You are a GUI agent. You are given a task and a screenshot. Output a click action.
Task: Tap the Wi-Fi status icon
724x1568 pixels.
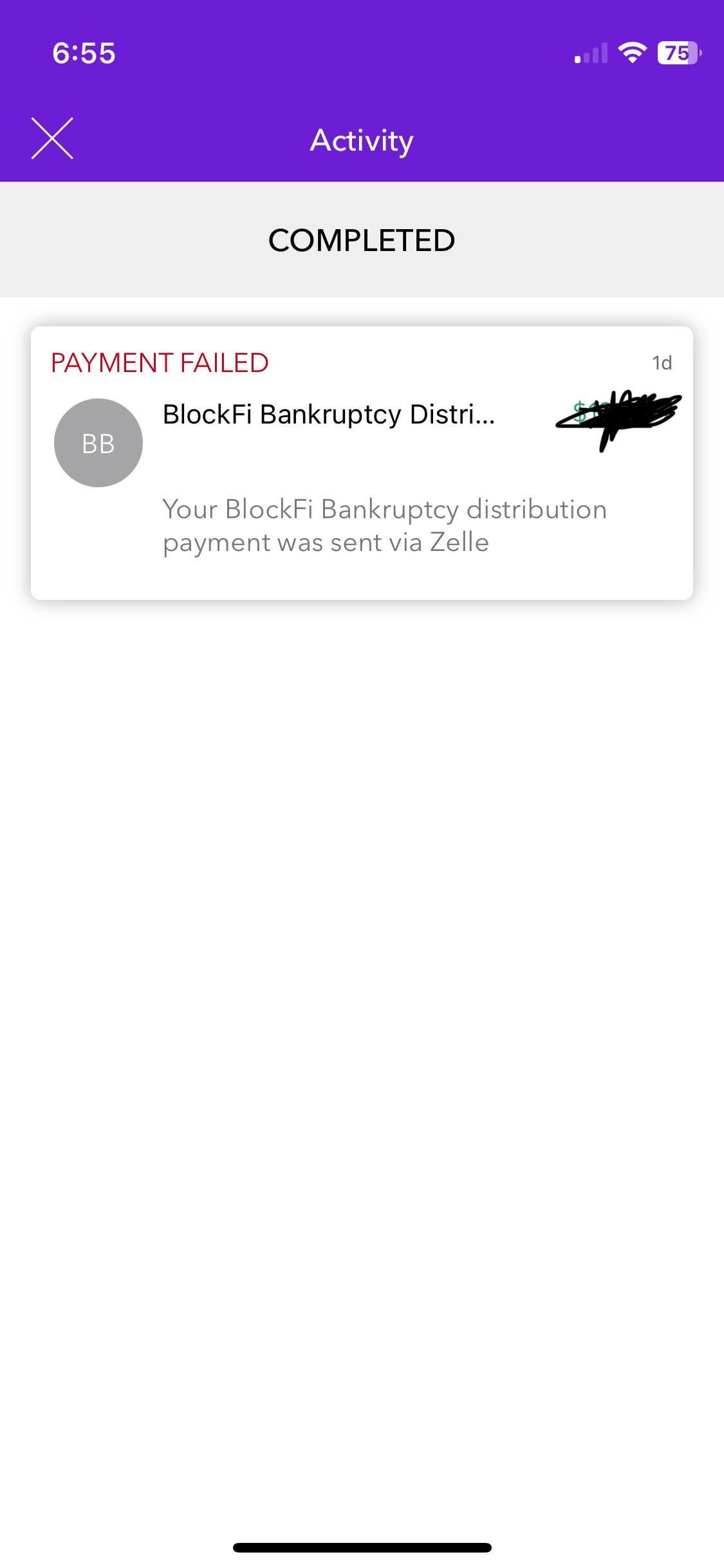(x=633, y=54)
